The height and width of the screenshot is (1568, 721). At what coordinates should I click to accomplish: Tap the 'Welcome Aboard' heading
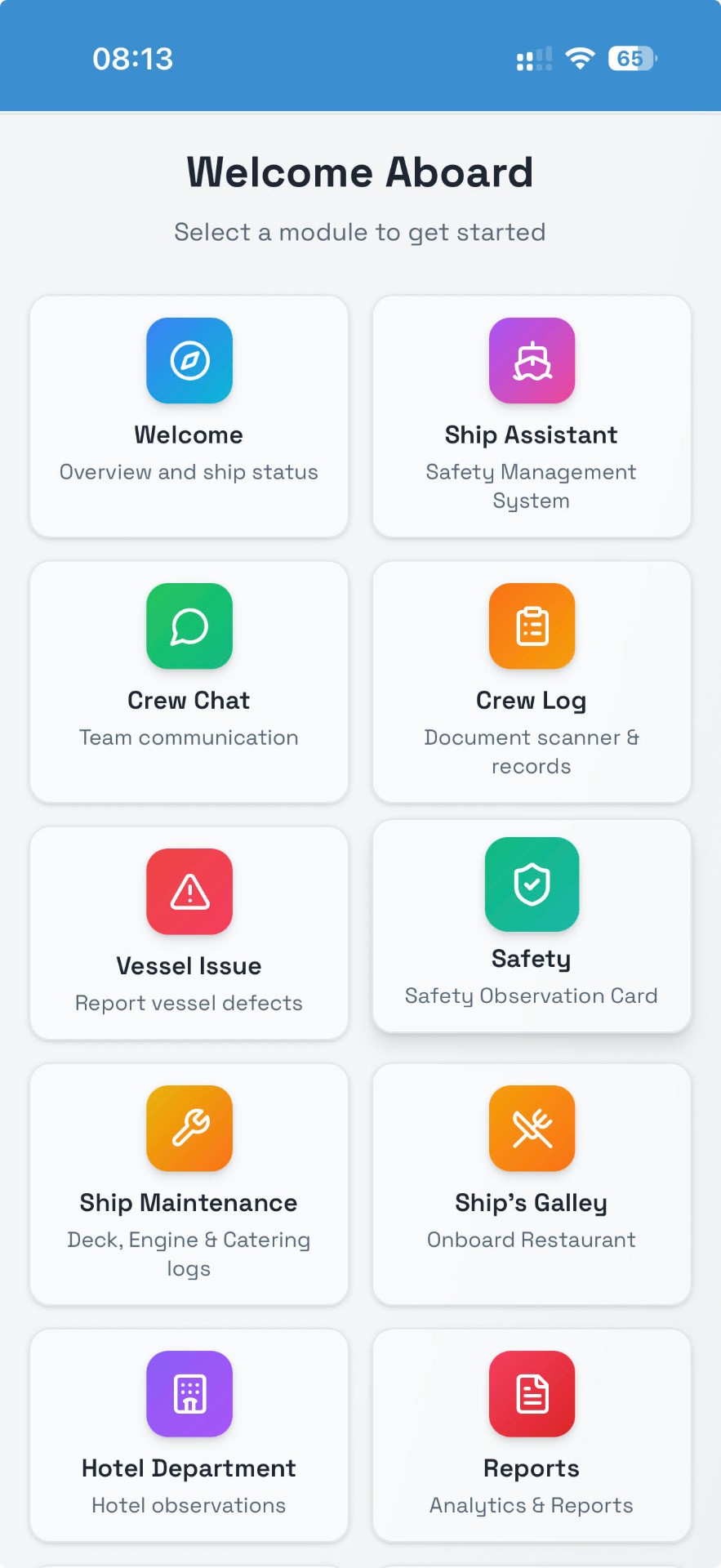[360, 171]
